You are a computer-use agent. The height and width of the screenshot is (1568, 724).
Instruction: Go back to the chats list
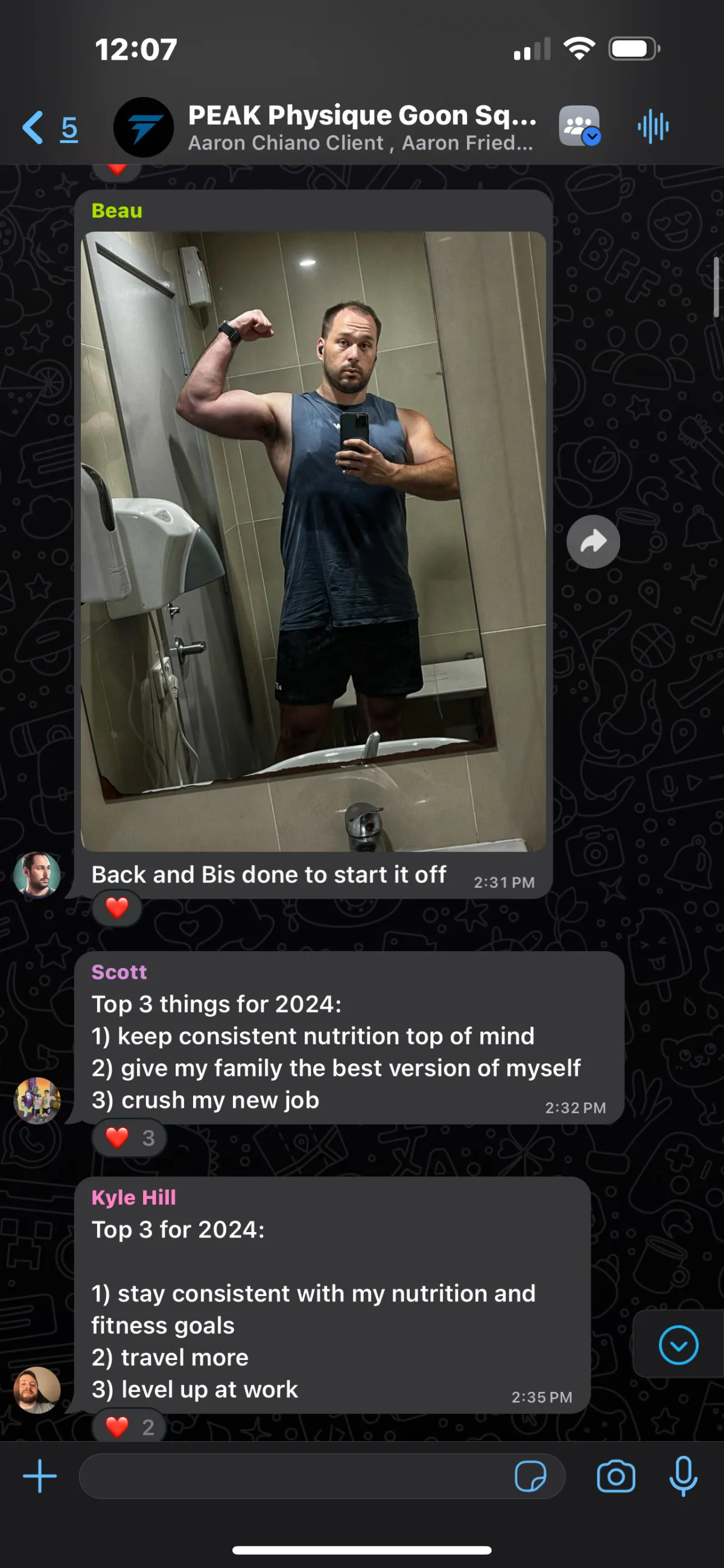click(50, 128)
